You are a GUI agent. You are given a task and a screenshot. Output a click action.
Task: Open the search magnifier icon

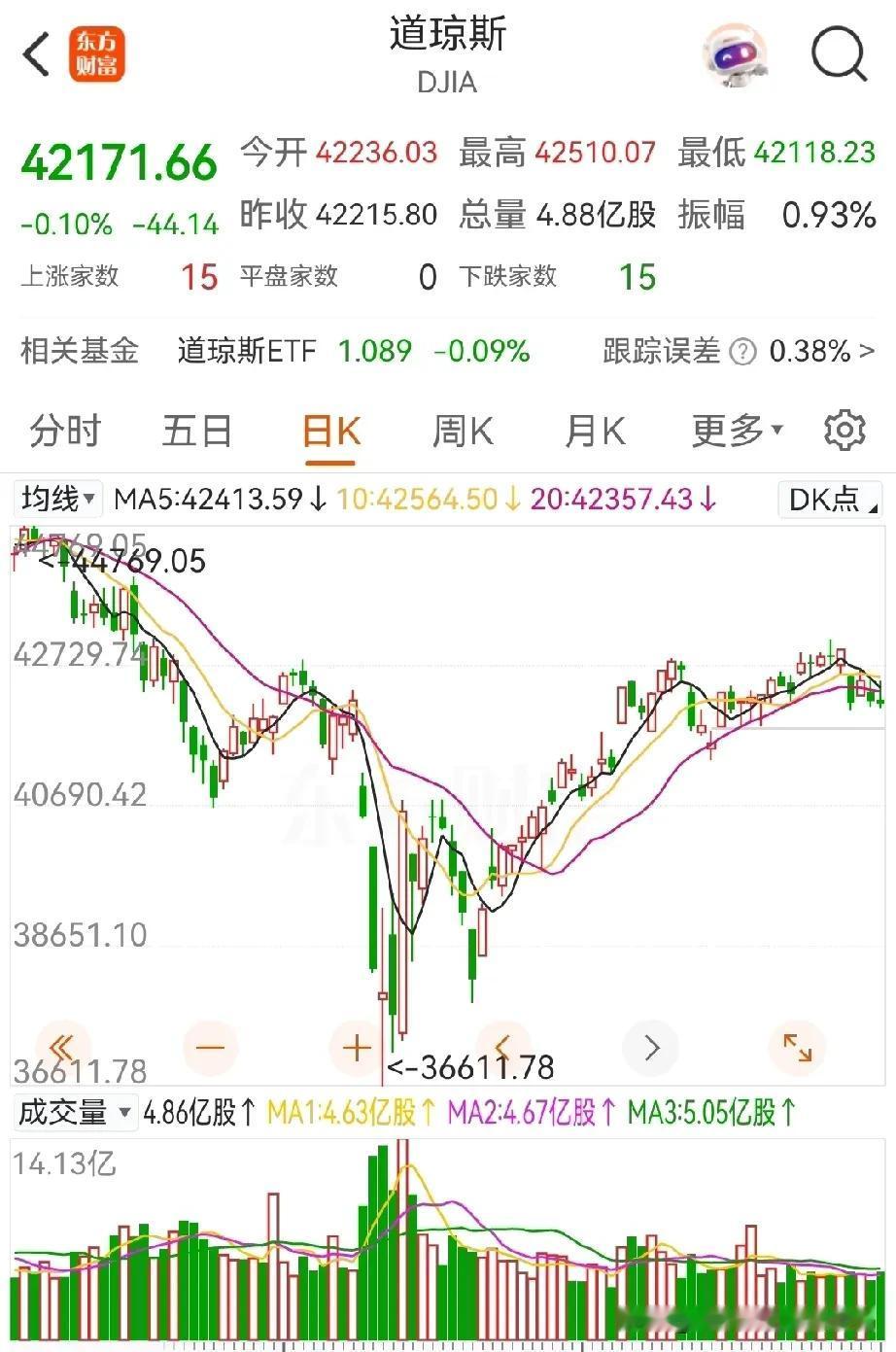tap(839, 53)
